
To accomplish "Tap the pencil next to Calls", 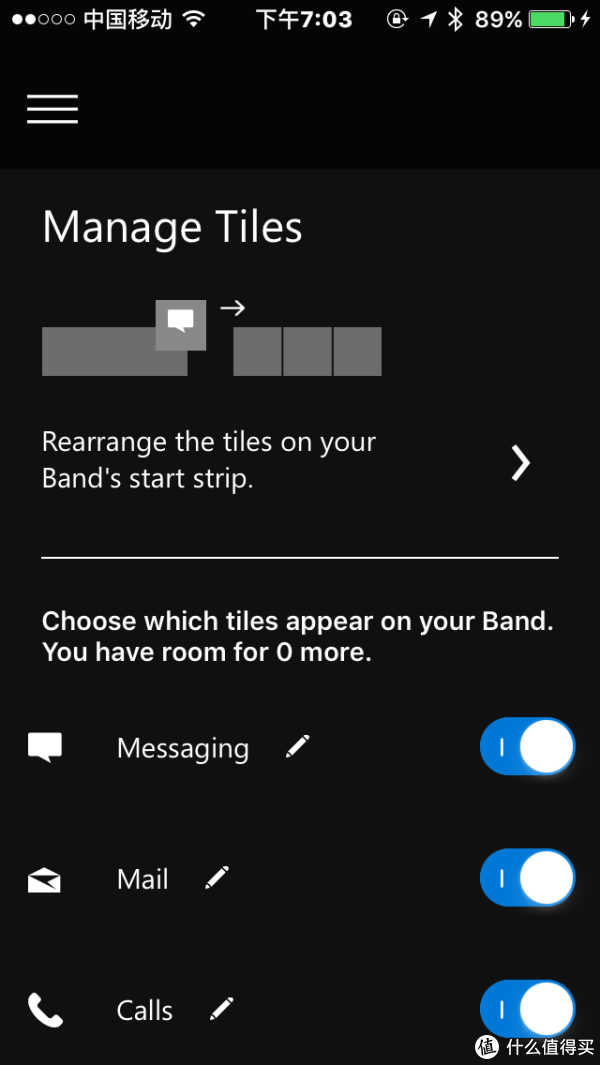I will click(222, 1009).
